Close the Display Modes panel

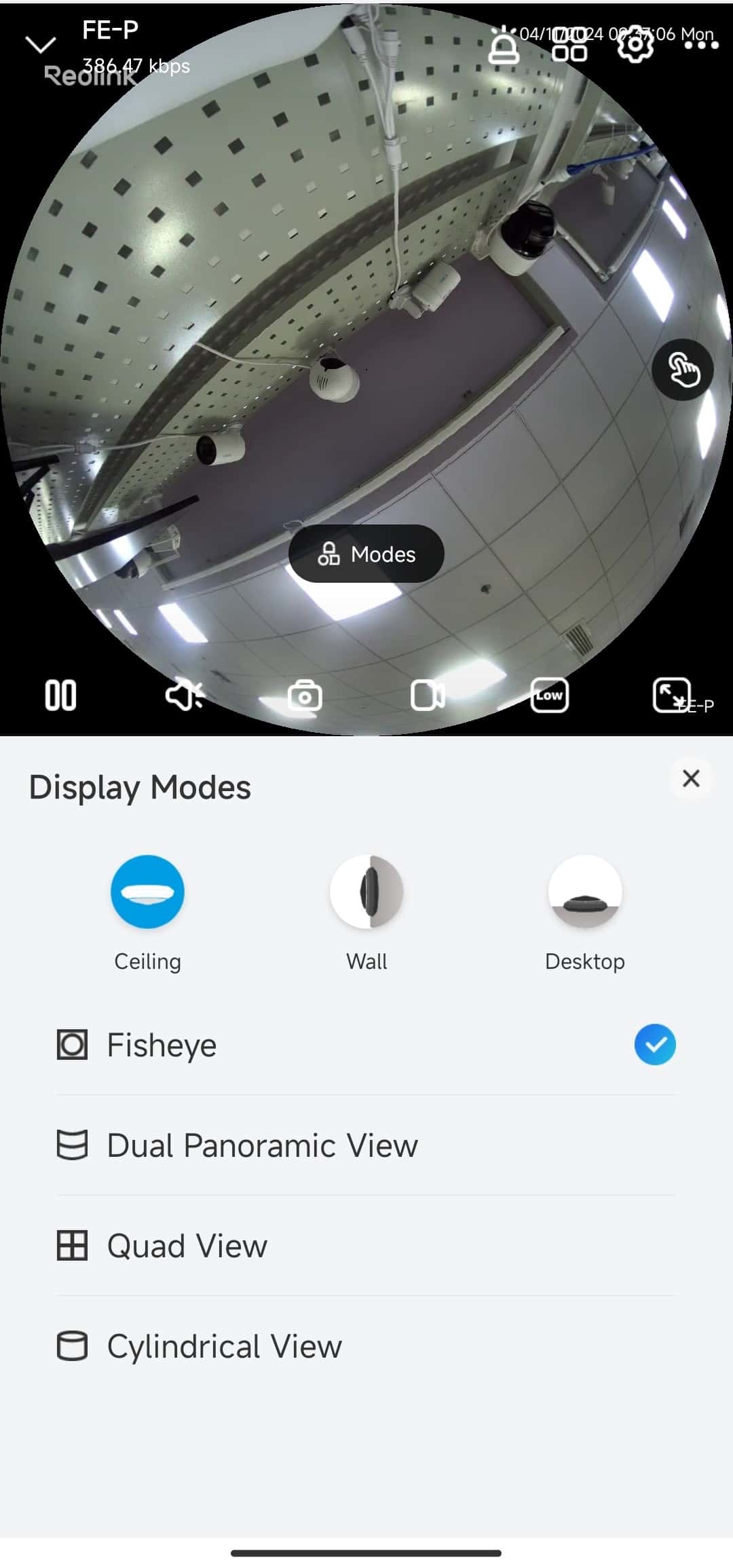[x=690, y=778]
